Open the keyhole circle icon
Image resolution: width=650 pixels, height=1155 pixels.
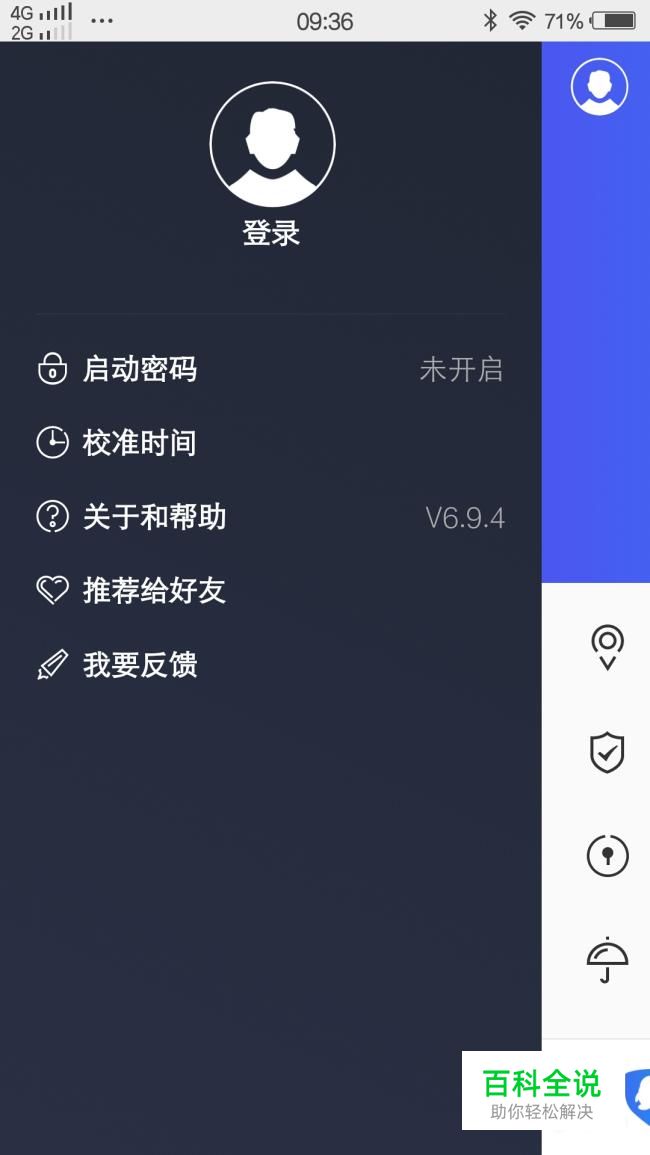coord(607,856)
